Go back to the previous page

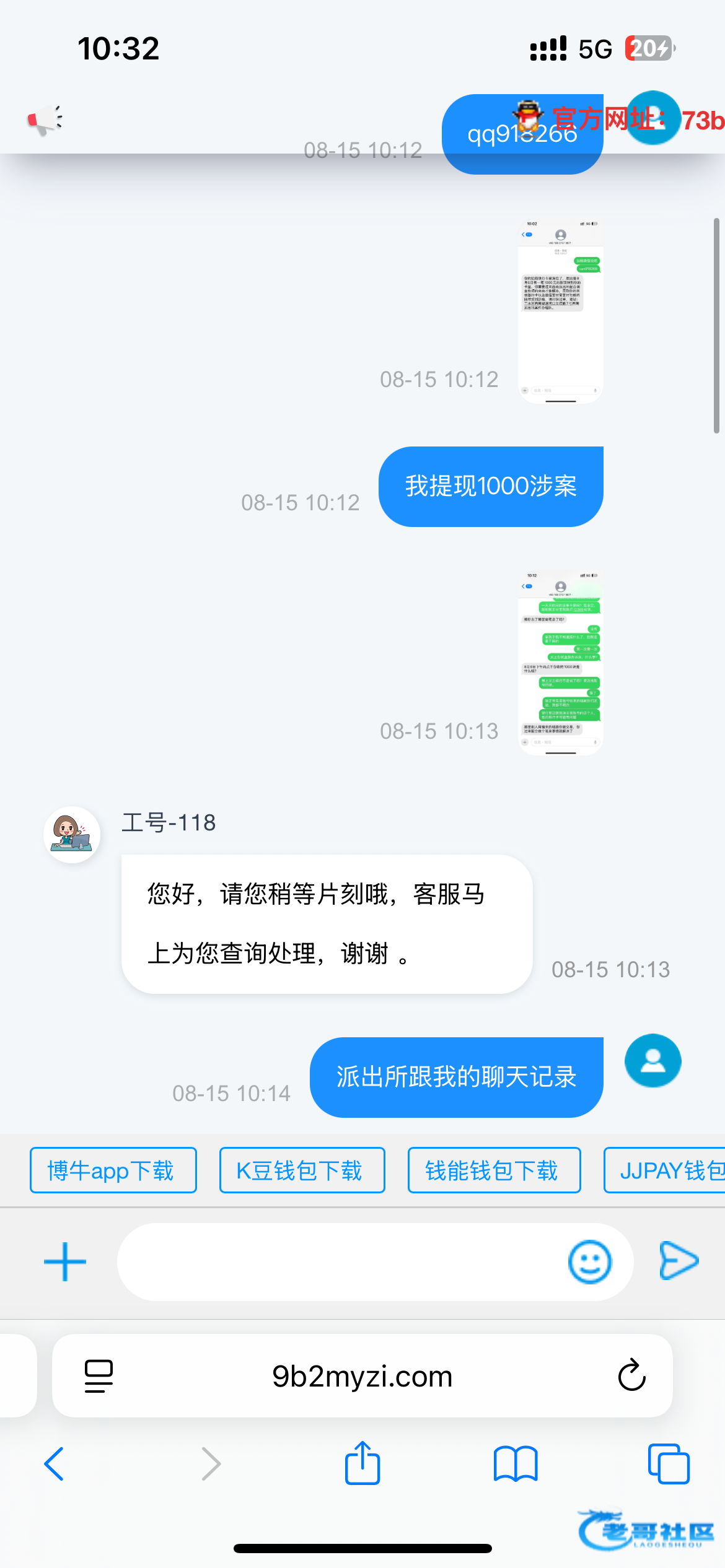[55, 1464]
